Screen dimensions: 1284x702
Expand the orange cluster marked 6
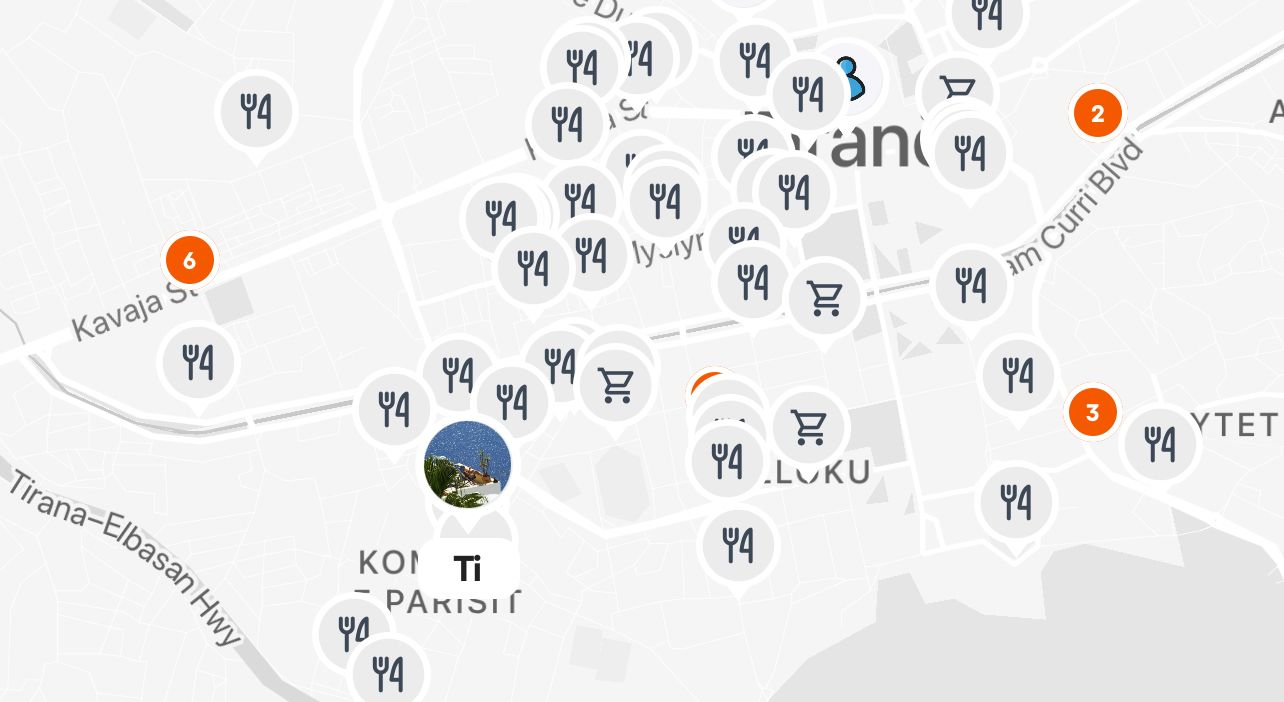(190, 261)
